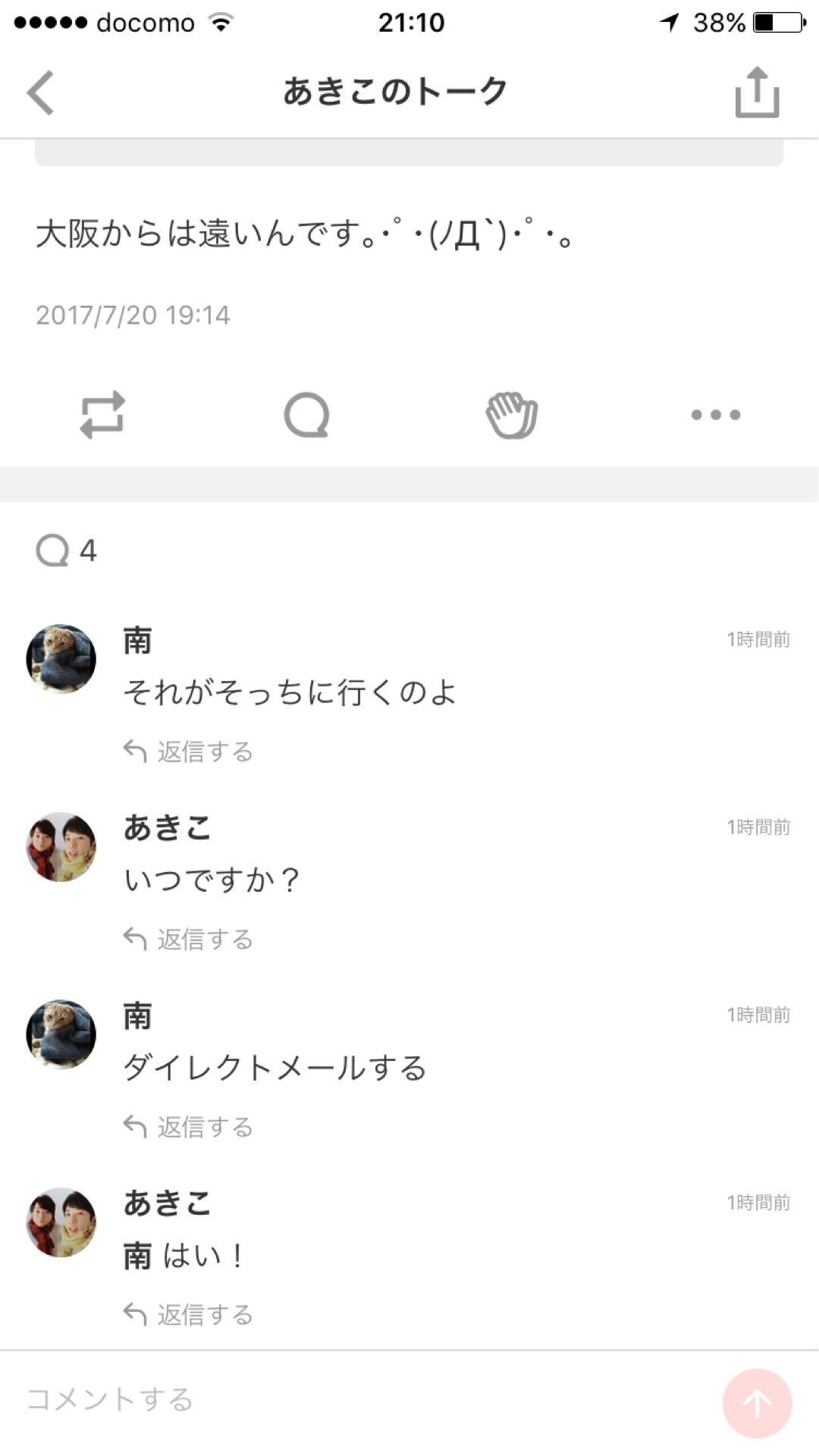Viewport: 819px width, 1456px height.
Task: Tap the コメントする input field
Action: (x=109, y=1400)
